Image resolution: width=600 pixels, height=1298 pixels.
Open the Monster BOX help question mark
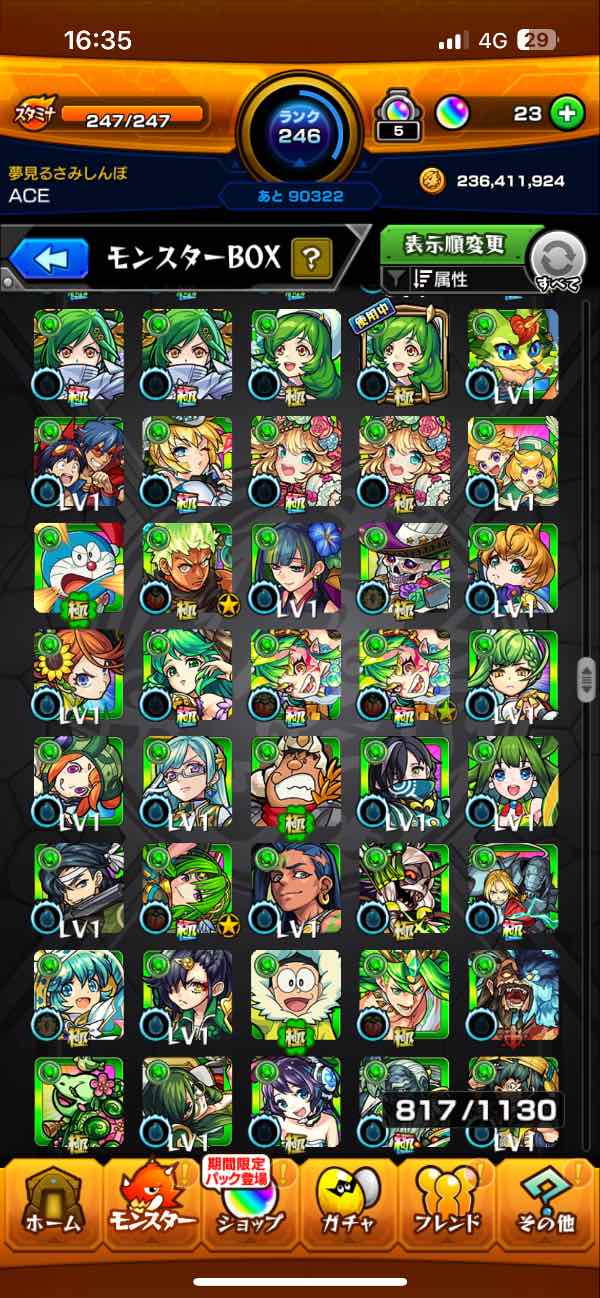click(311, 260)
